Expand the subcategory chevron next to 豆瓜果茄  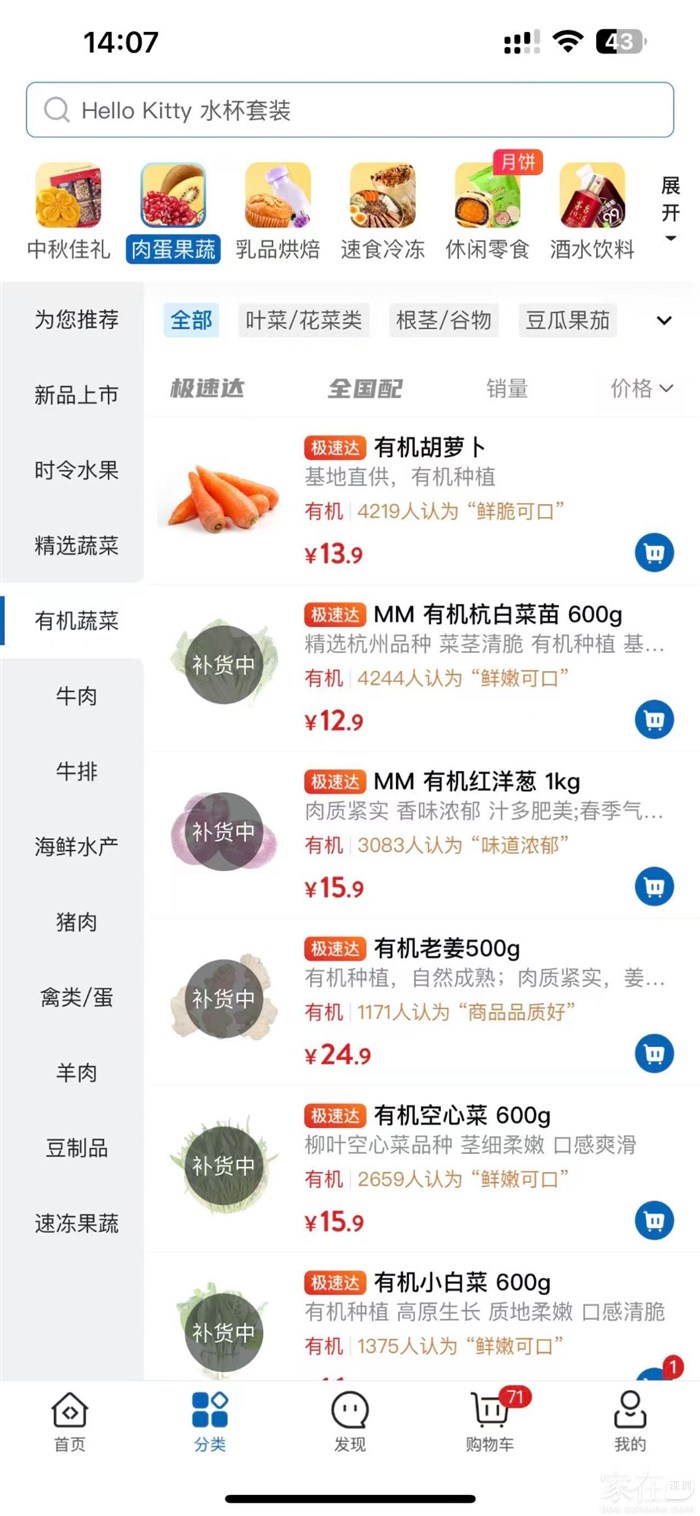tap(664, 321)
